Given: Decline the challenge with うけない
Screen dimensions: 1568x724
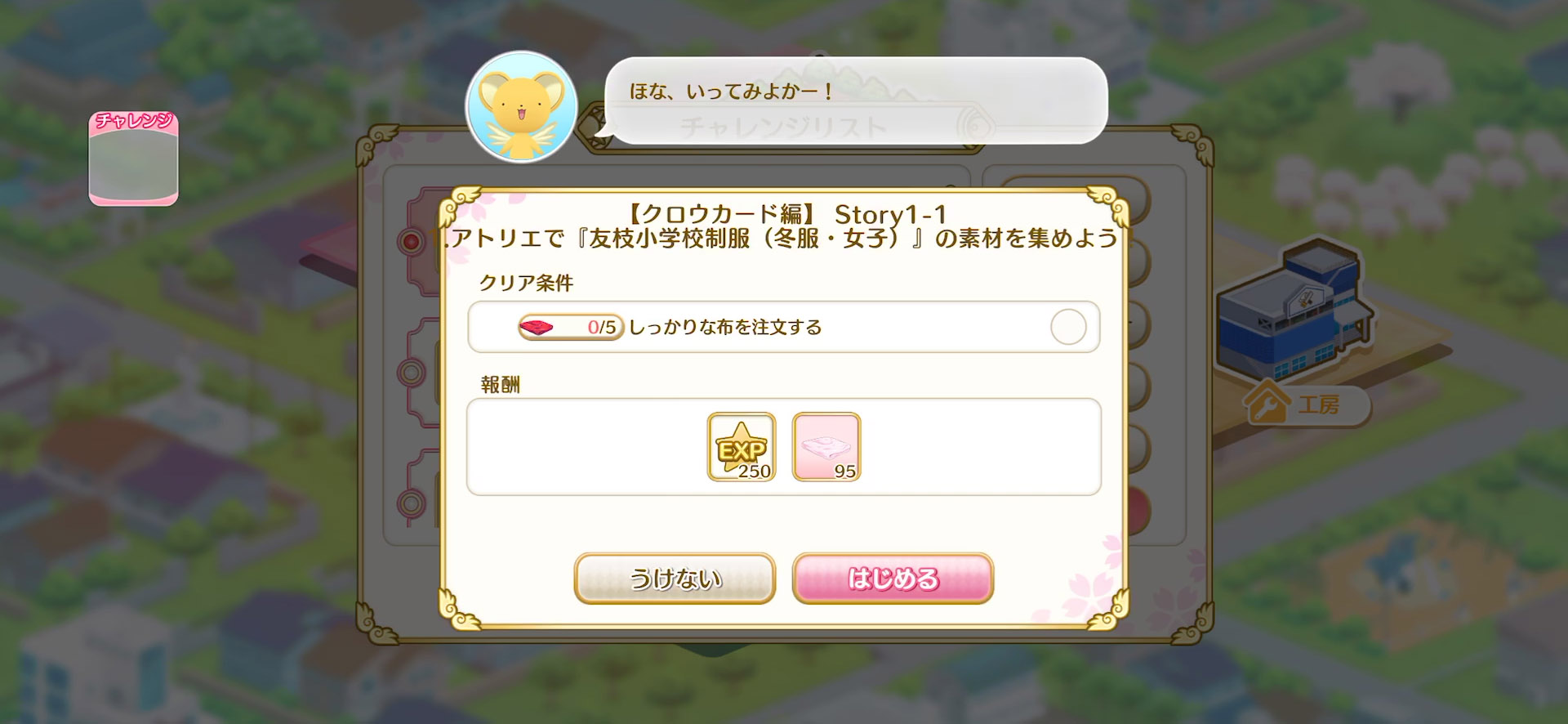Looking at the screenshot, I should (675, 579).
